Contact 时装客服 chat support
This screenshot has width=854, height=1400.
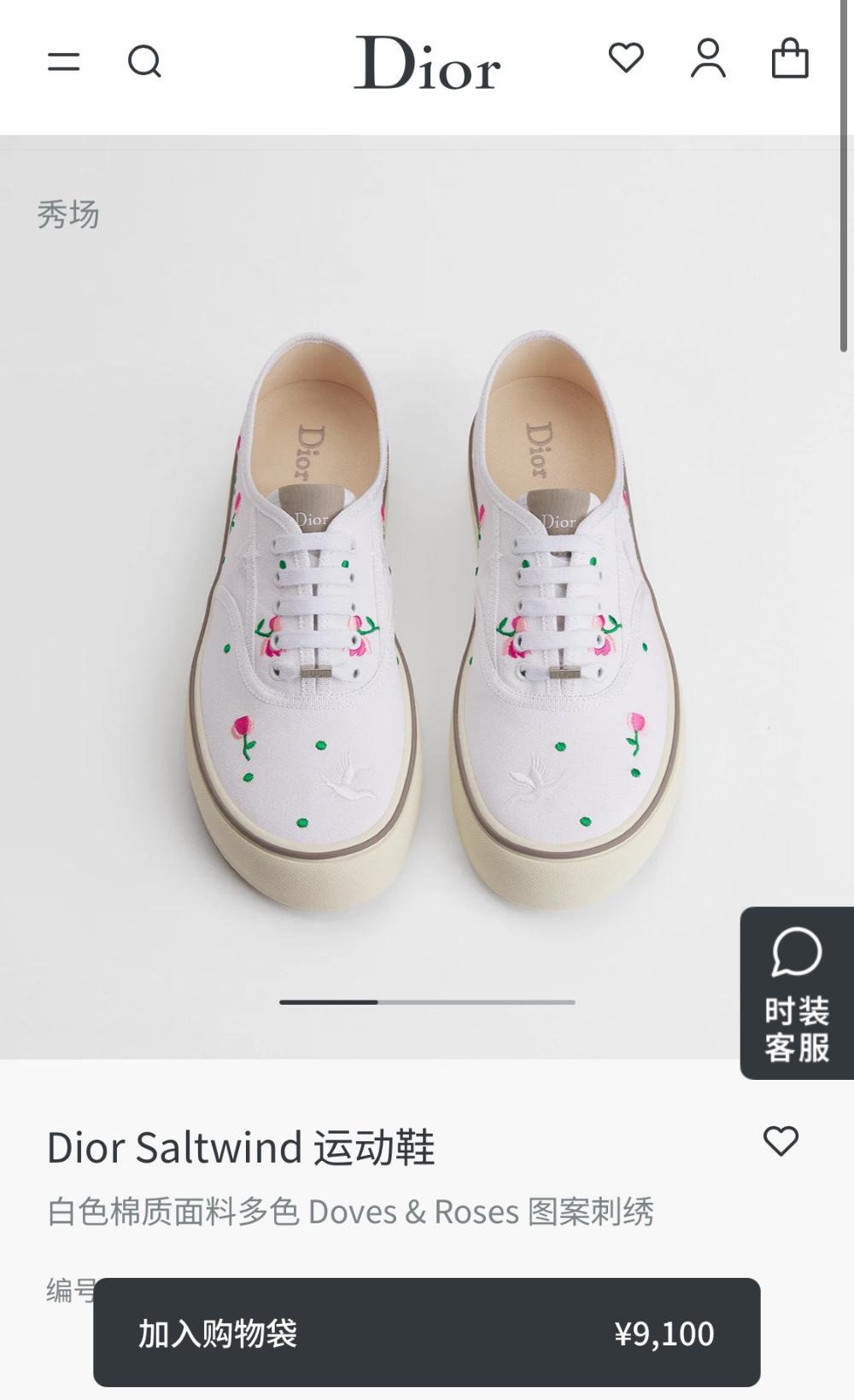(797, 993)
